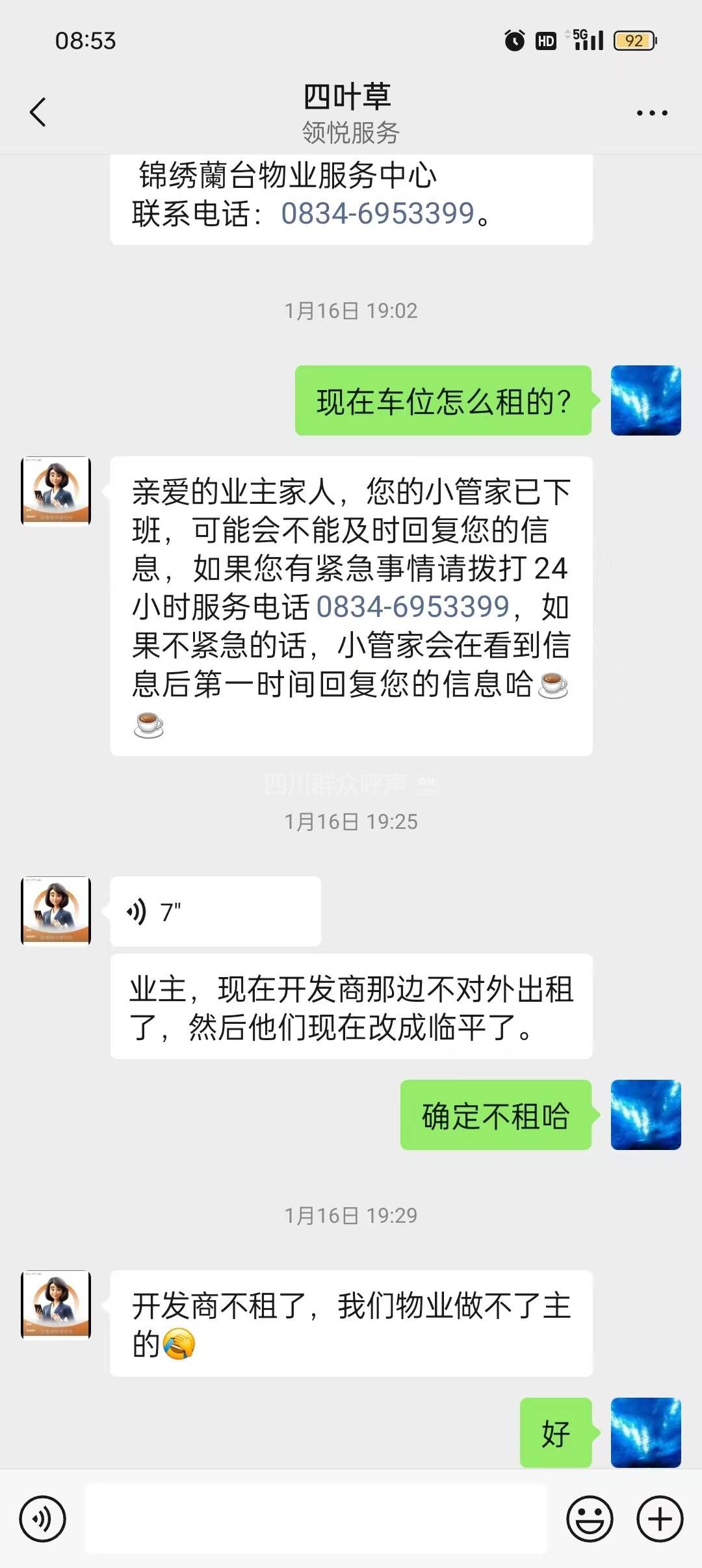
Task: Open the three-dot chat options menu
Action: 651,113
